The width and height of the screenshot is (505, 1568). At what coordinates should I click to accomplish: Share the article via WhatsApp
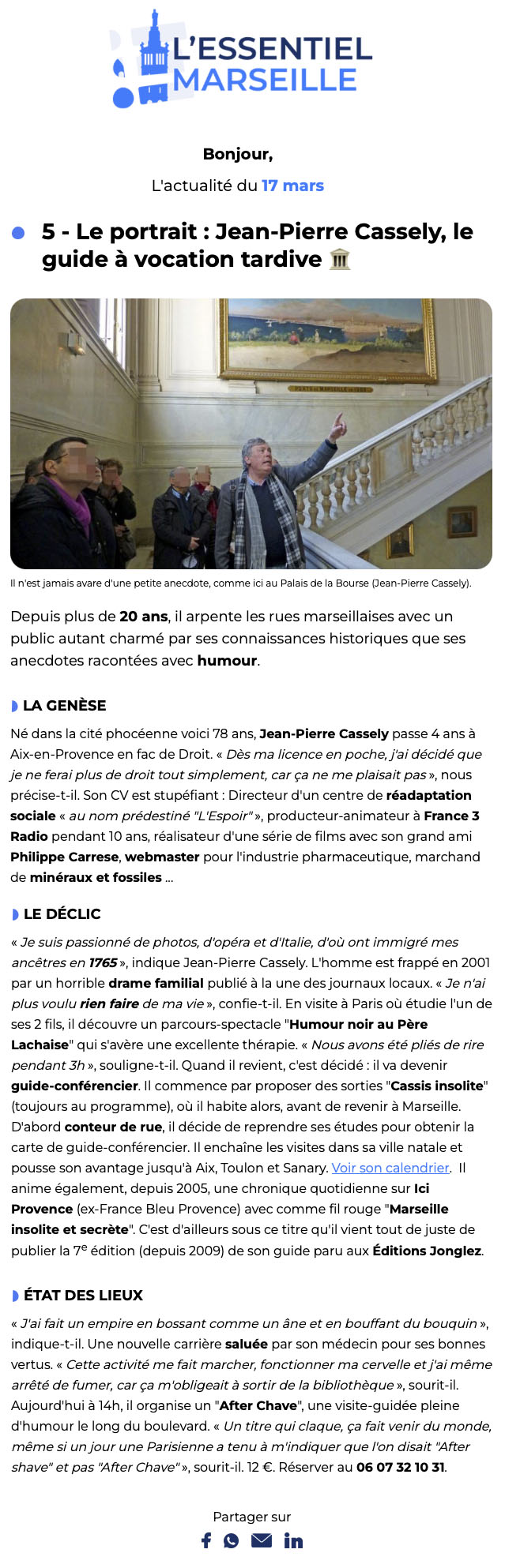coord(232,1540)
